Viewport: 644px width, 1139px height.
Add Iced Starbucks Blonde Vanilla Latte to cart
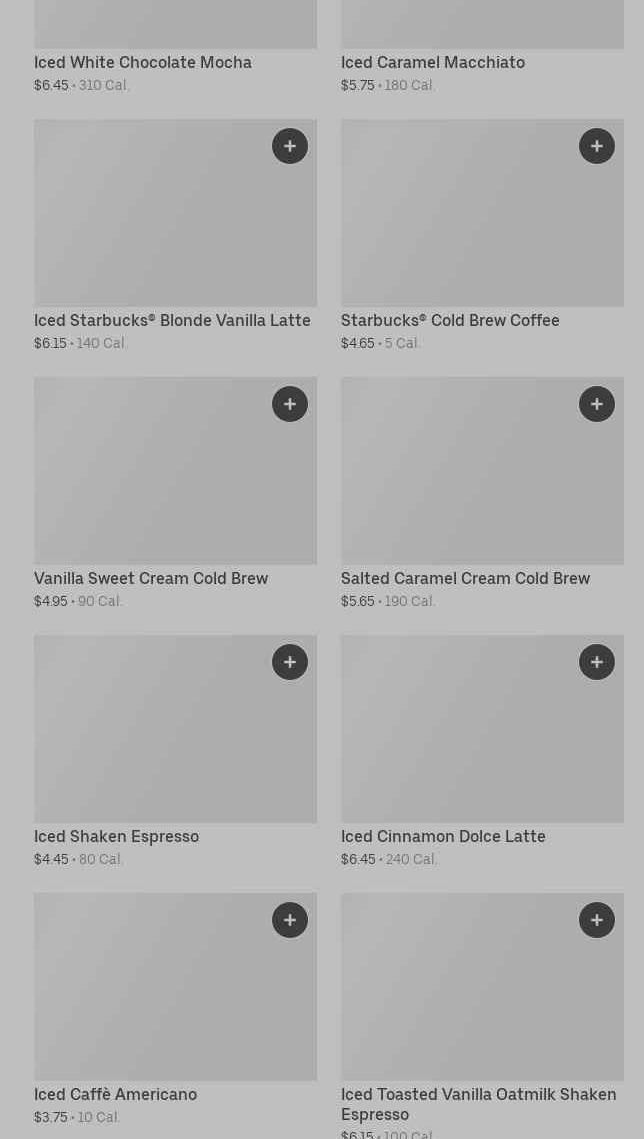(x=290, y=146)
